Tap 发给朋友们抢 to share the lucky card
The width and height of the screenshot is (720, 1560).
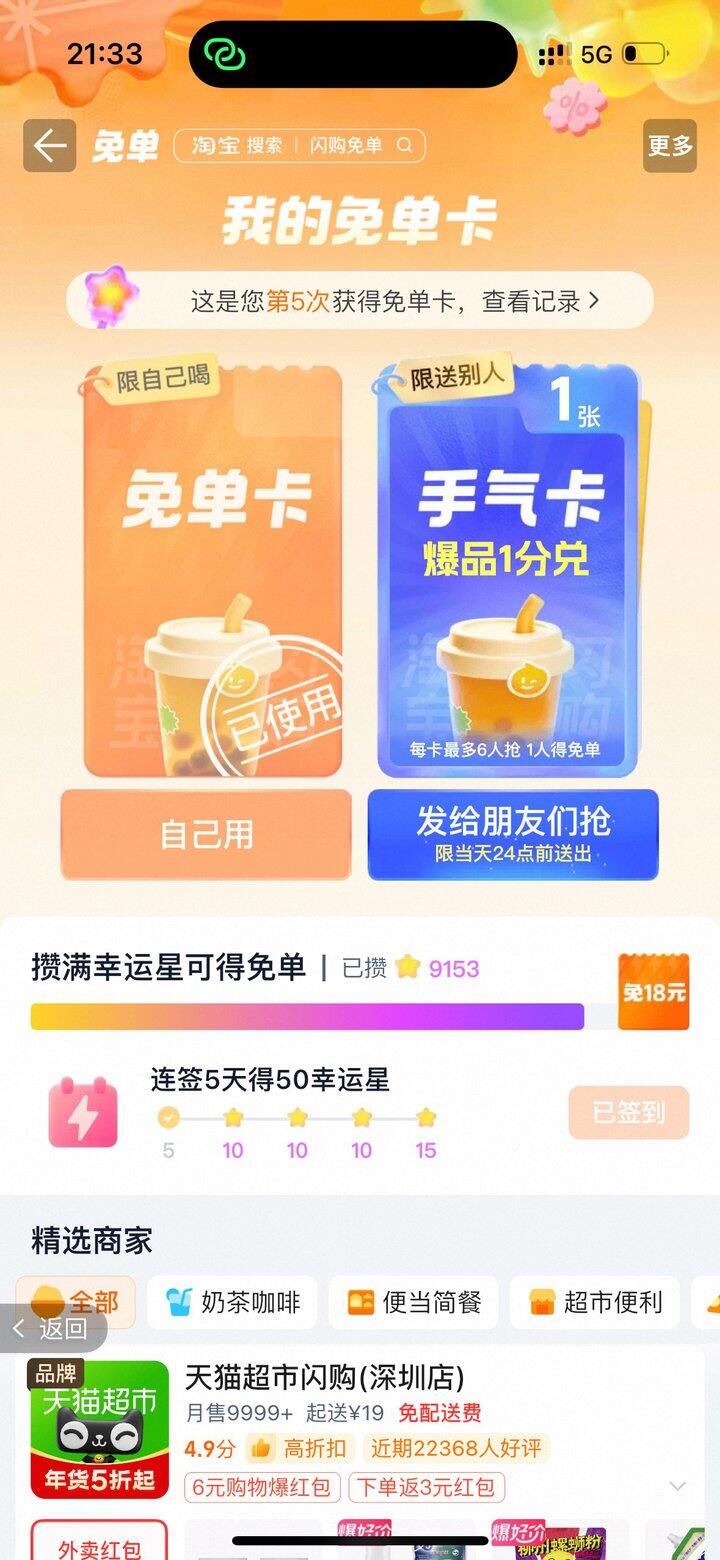pyautogui.click(x=511, y=827)
